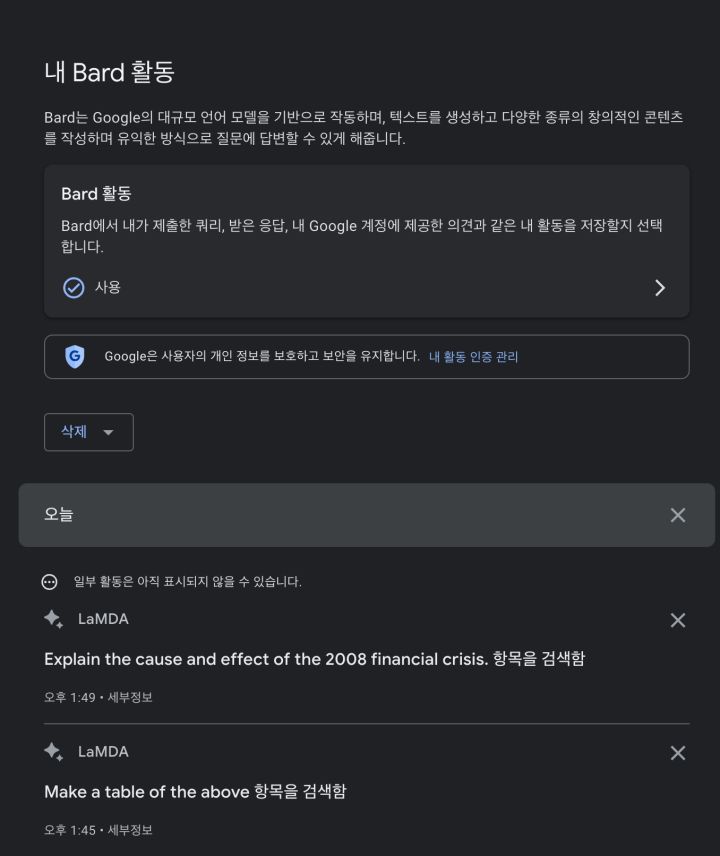The height and width of the screenshot is (856, 720).
Task: Dismiss the 오늘 banner with its X icon
Action: tap(678, 515)
